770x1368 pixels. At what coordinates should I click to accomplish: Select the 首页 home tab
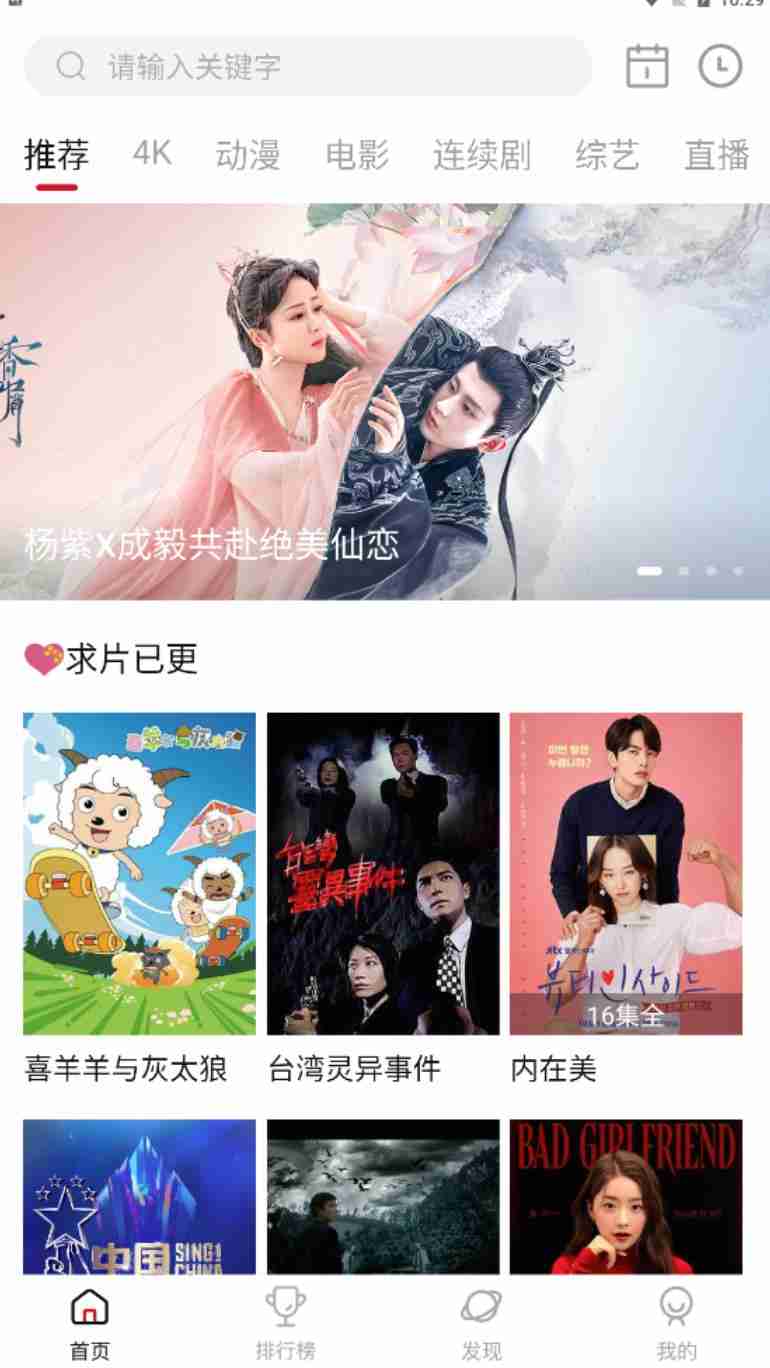(x=90, y=1323)
